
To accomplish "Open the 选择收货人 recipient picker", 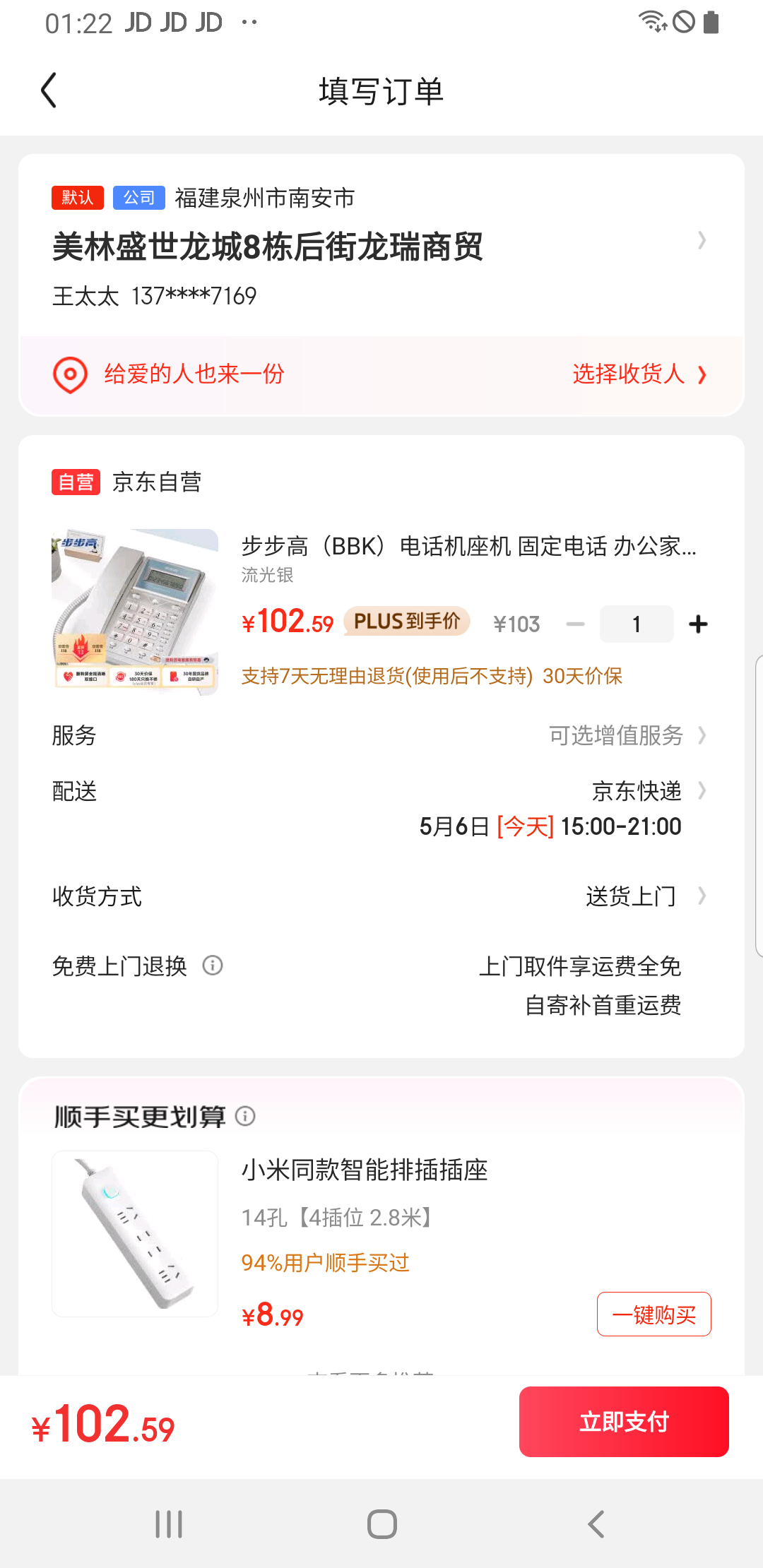I will pyautogui.click(x=637, y=374).
